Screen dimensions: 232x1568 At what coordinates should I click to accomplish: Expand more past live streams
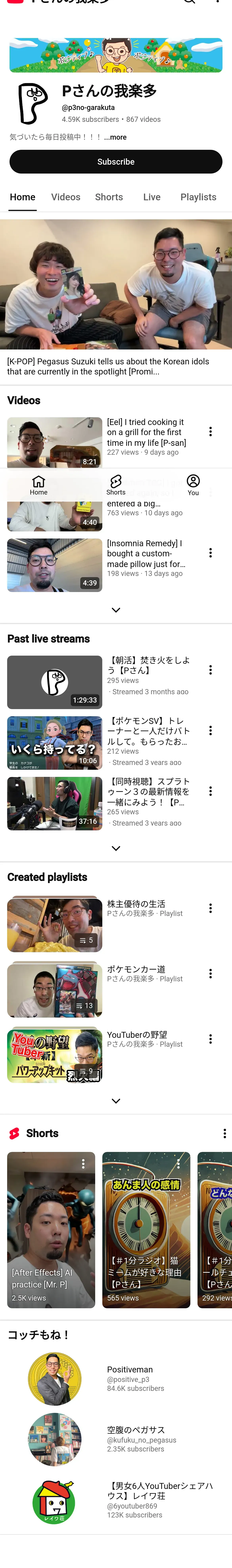click(116, 848)
